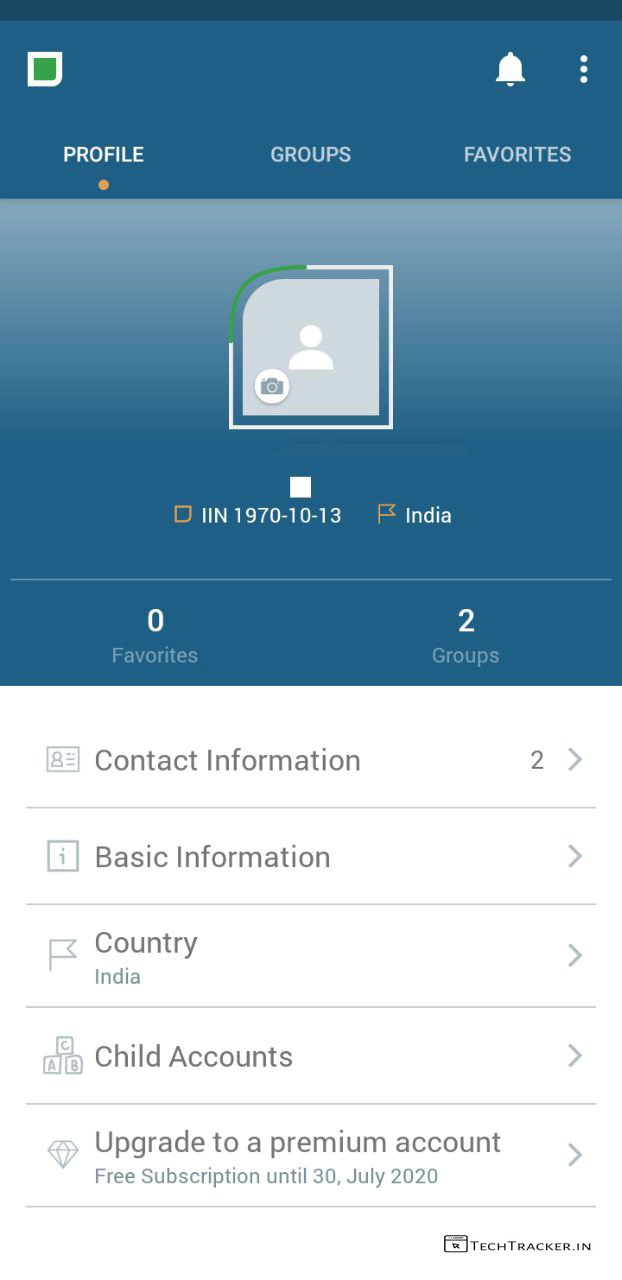This screenshot has height=1280, width=622.
Task: View the 2 Groups
Action: point(466,635)
